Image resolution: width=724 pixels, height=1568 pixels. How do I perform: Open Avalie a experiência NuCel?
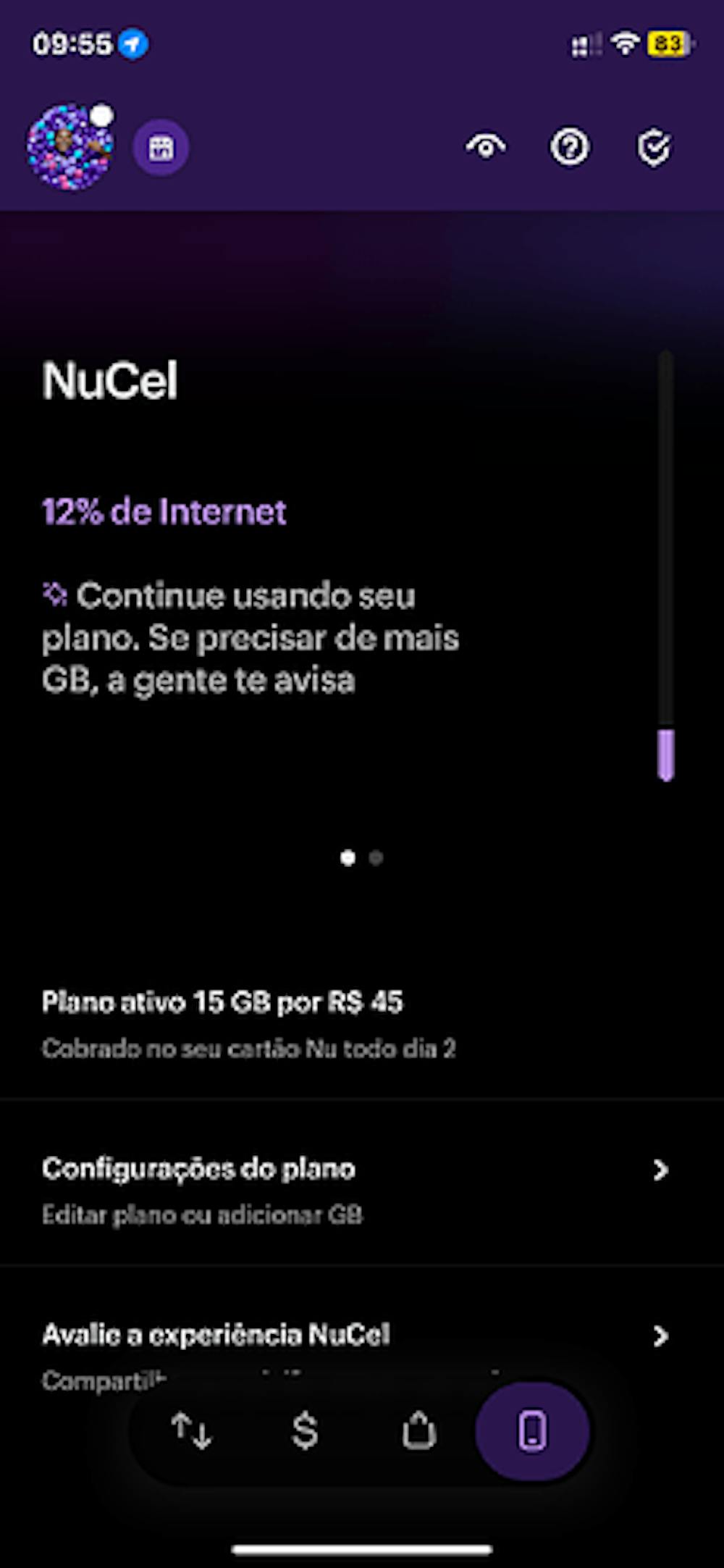coord(355,1336)
